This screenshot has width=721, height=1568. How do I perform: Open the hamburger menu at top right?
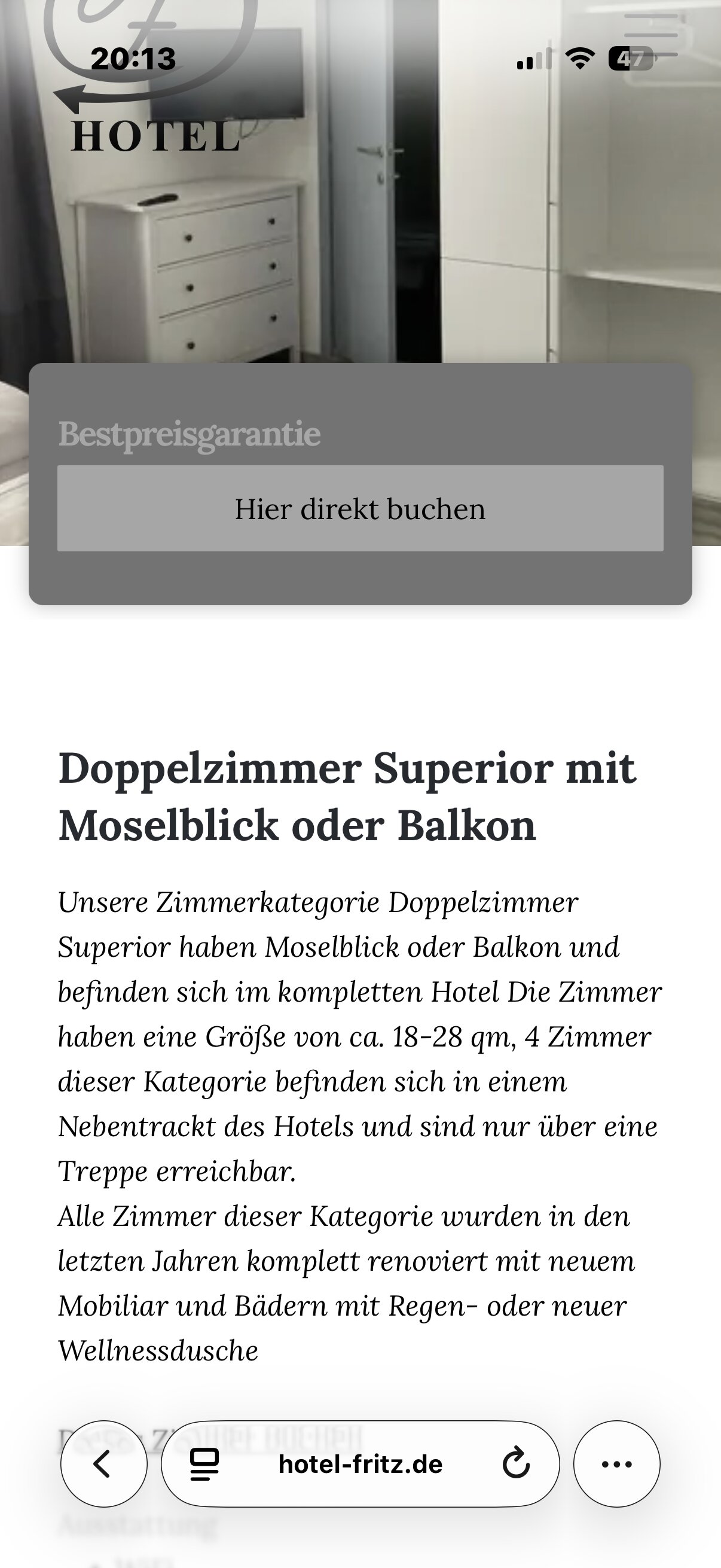point(650,36)
